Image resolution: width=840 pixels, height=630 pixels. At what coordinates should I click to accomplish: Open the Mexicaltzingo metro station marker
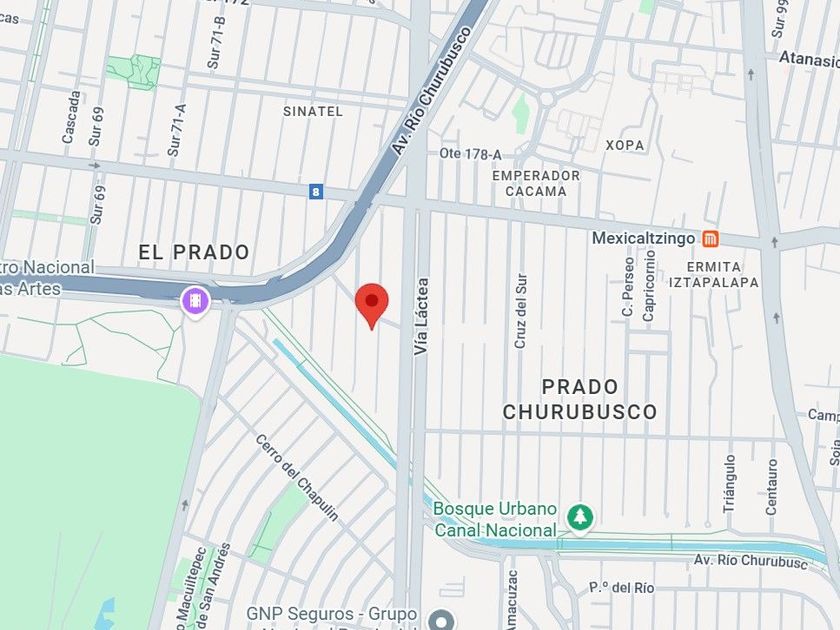pyautogui.click(x=710, y=239)
